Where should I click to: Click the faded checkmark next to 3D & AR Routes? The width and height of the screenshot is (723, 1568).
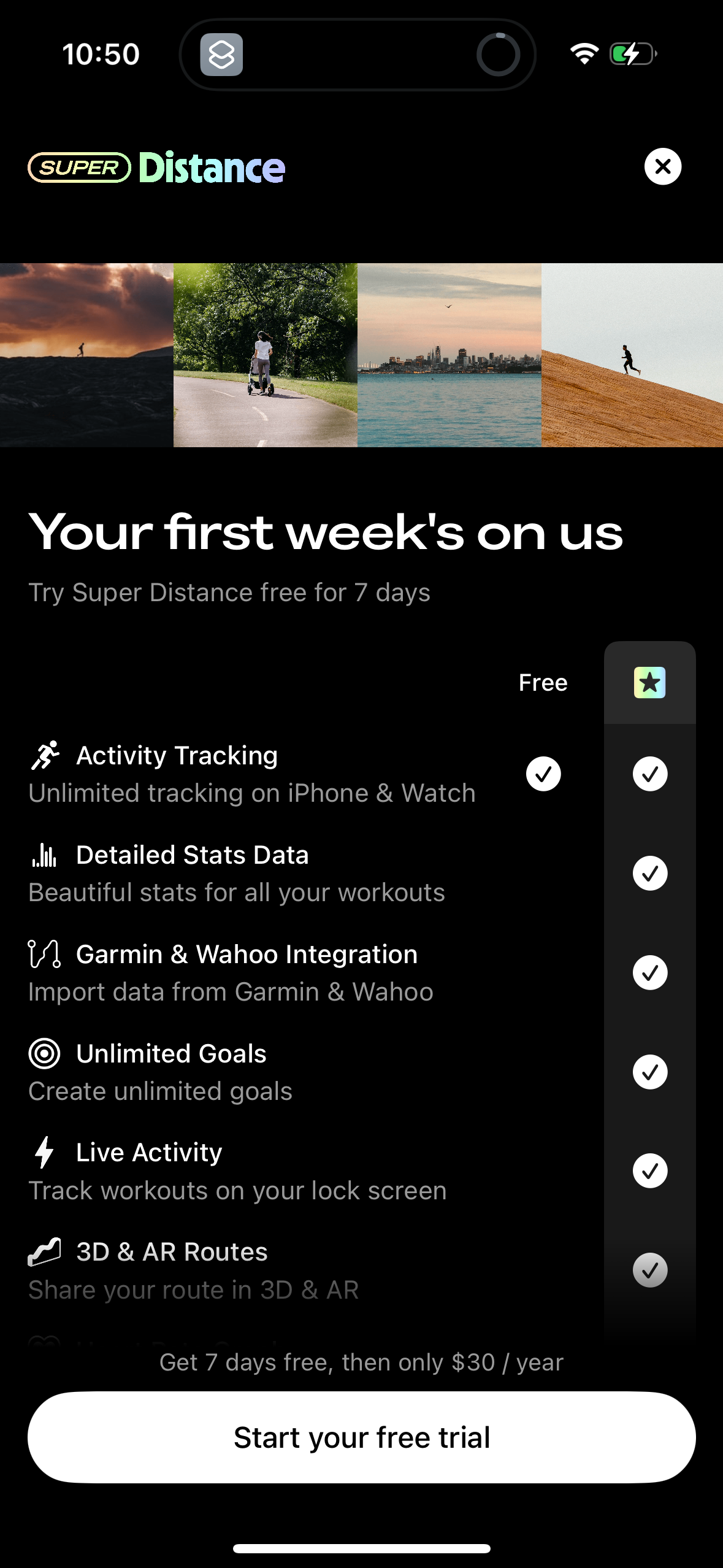650,1270
